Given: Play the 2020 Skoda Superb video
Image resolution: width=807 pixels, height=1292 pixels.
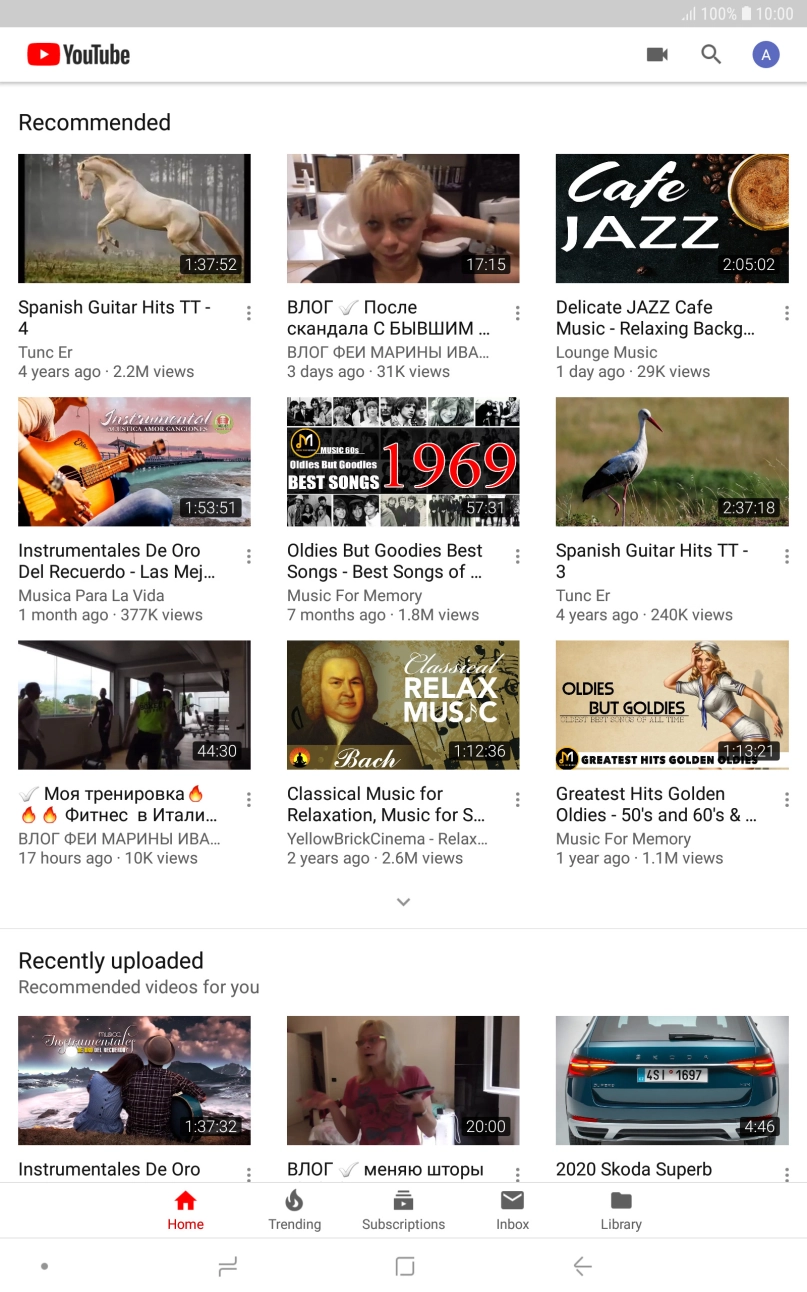Looking at the screenshot, I should pyautogui.click(x=672, y=1080).
